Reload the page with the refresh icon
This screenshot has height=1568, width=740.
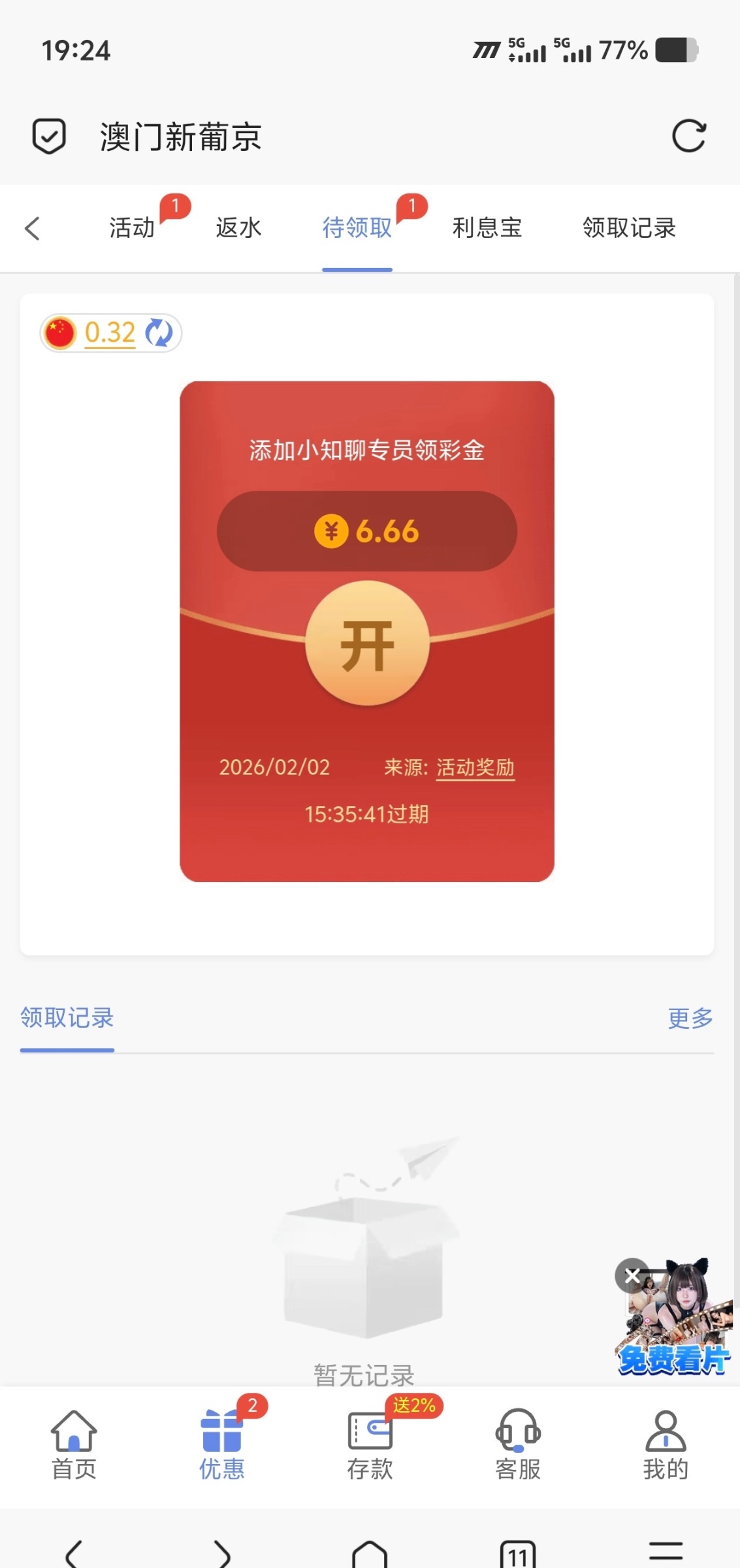pyautogui.click(x=689, y=136)
